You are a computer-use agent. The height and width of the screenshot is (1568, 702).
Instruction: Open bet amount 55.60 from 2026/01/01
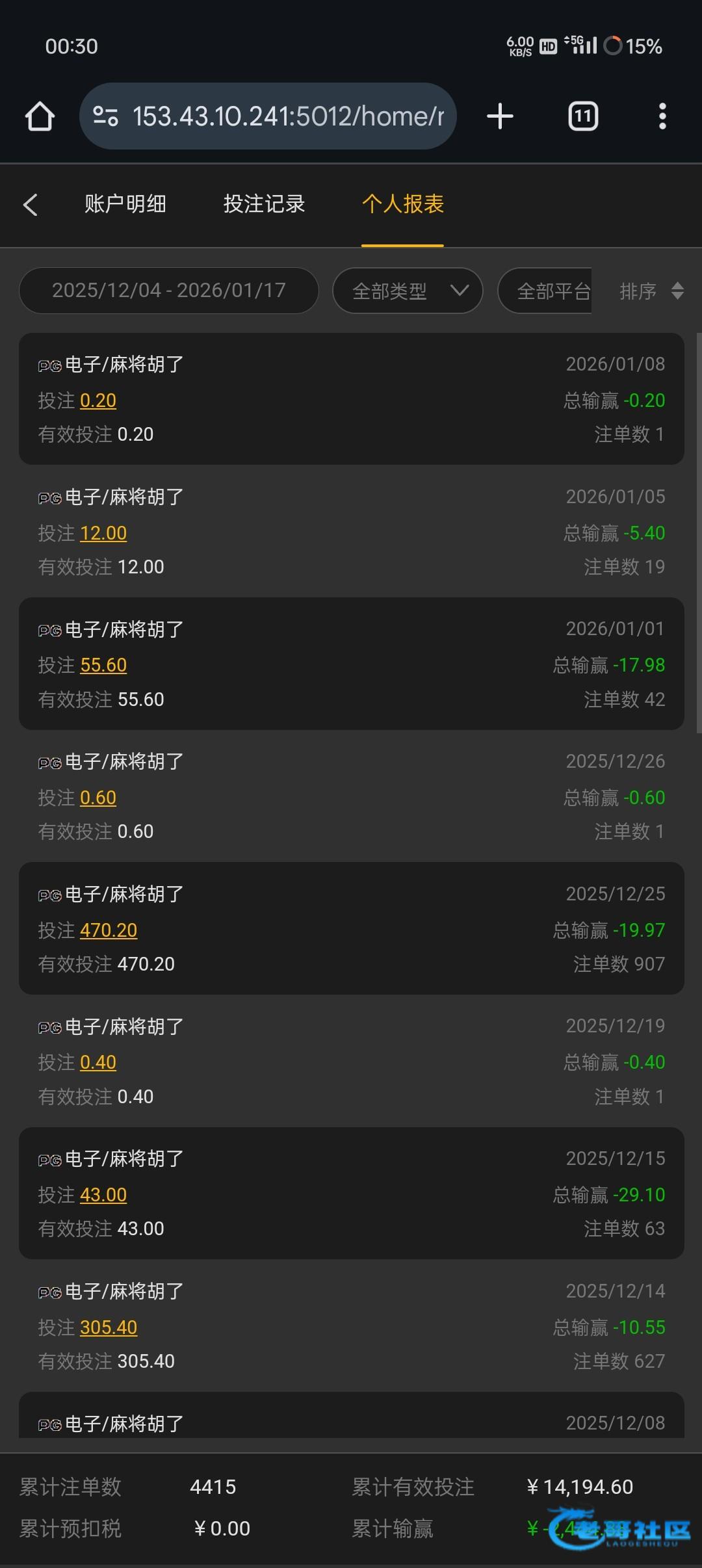[x=103, y=665]
